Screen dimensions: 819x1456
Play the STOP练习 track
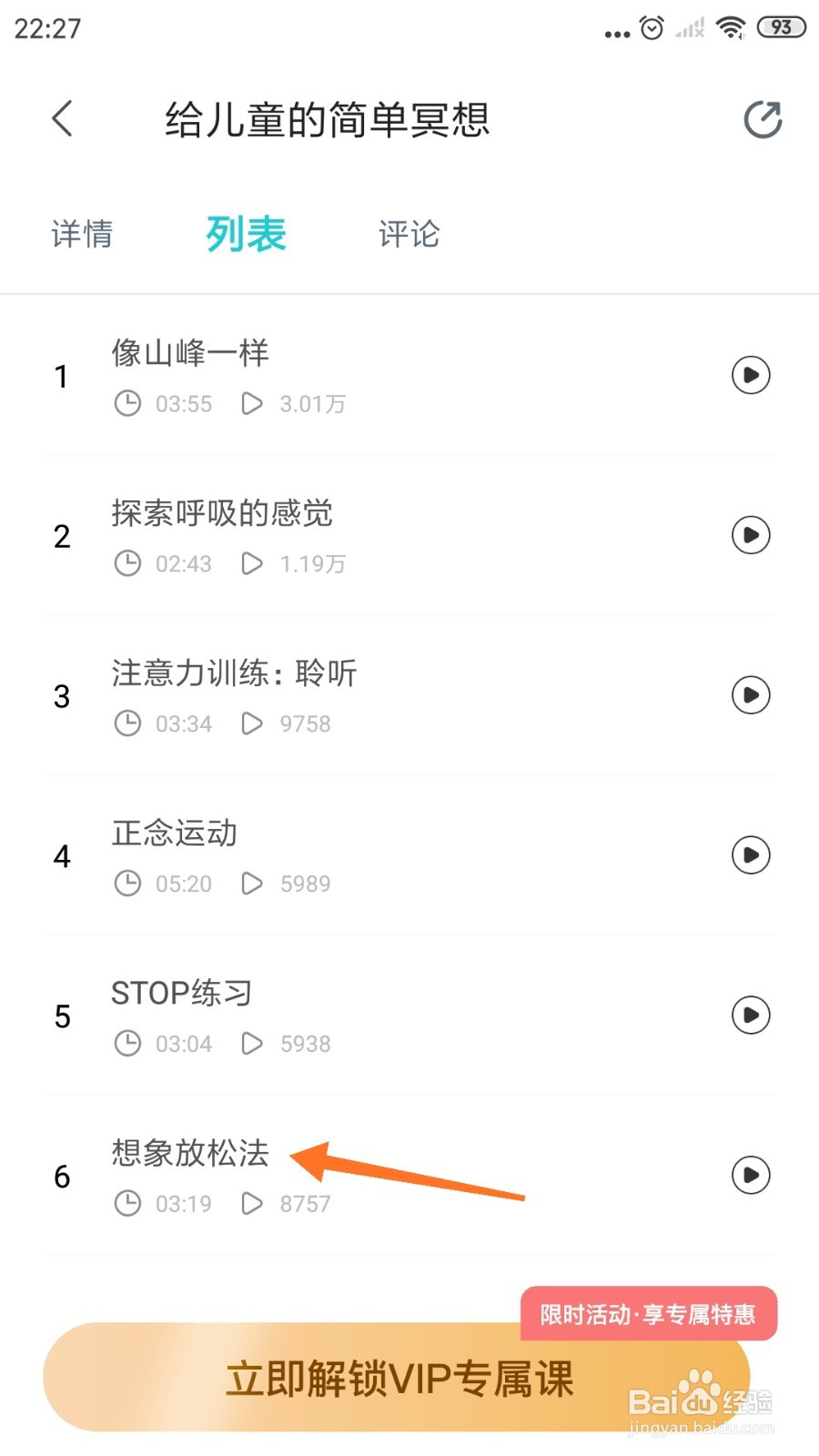coord(751,1015)
